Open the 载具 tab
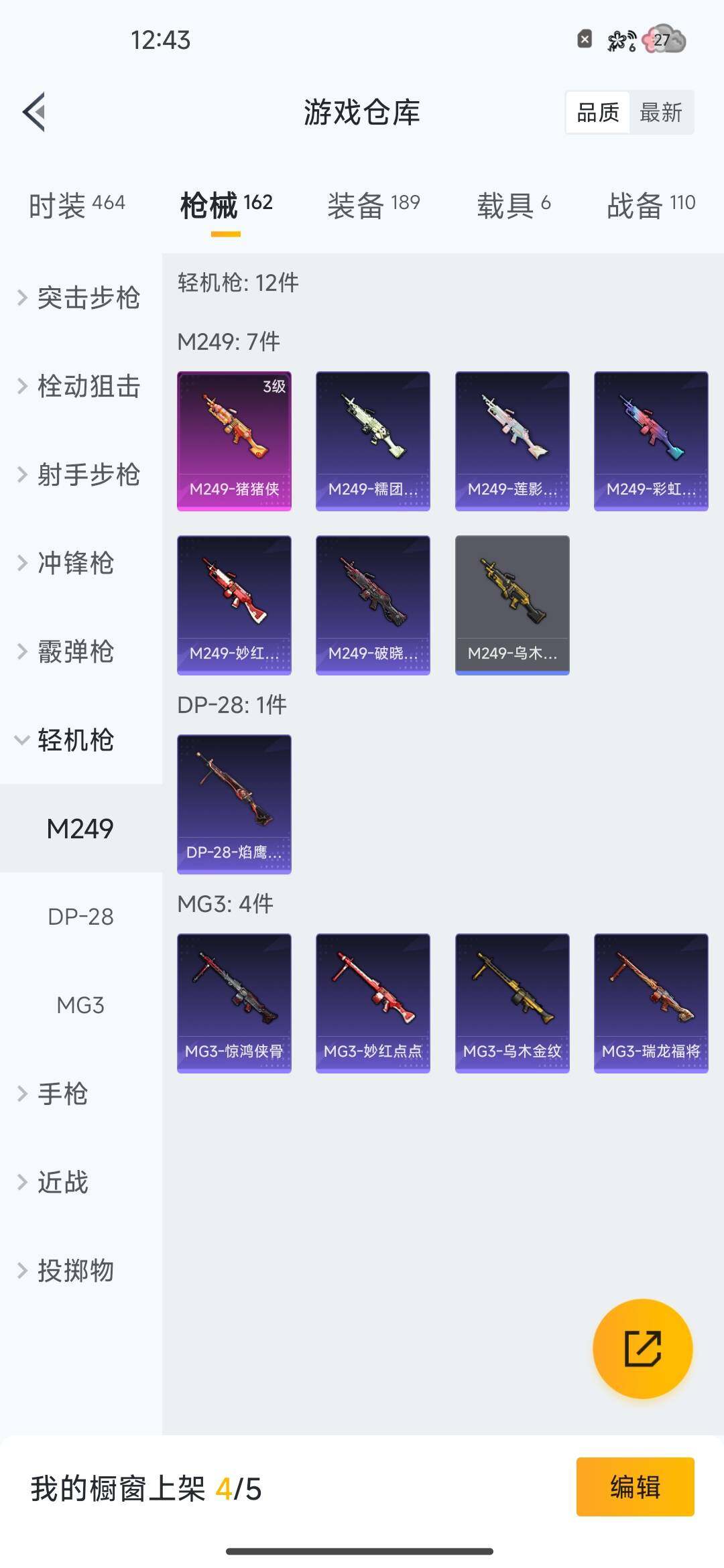724x1568 pixels. [x=514, y=204]
